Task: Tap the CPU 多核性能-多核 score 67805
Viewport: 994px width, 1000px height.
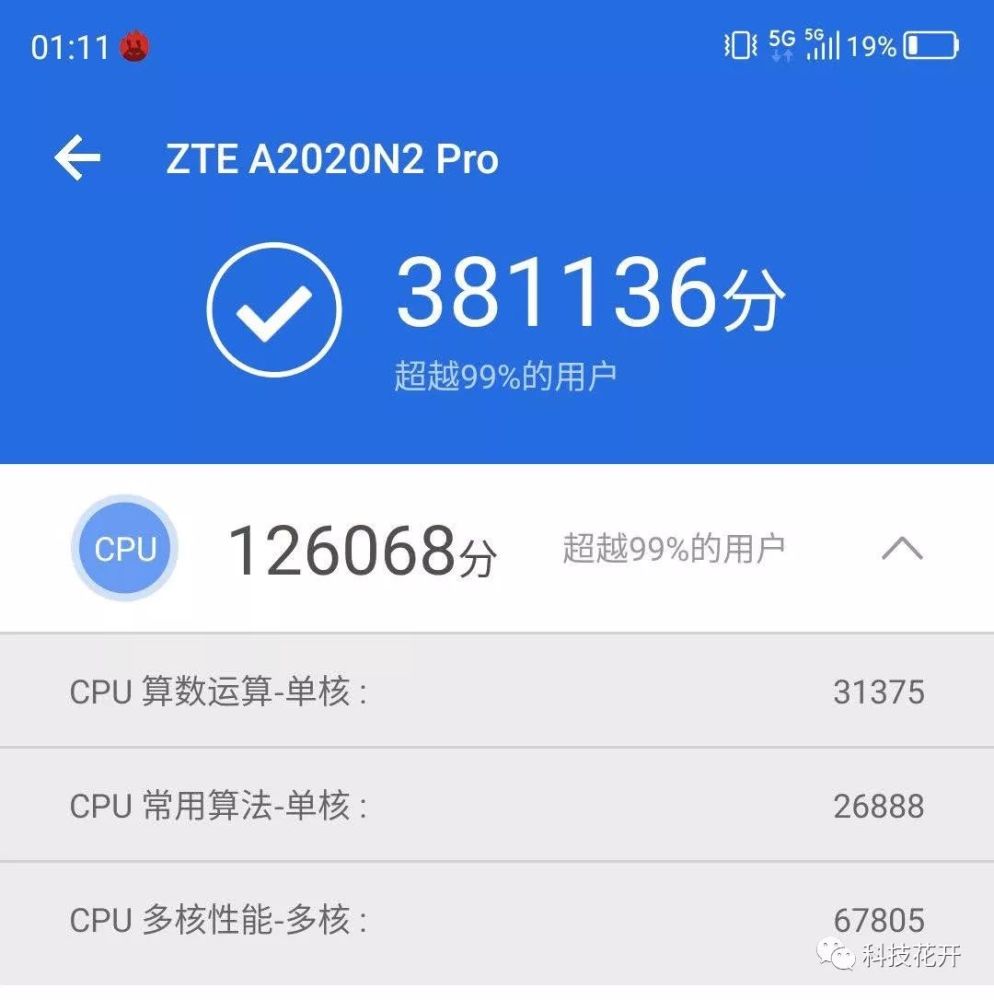Action: coord(880,920)
